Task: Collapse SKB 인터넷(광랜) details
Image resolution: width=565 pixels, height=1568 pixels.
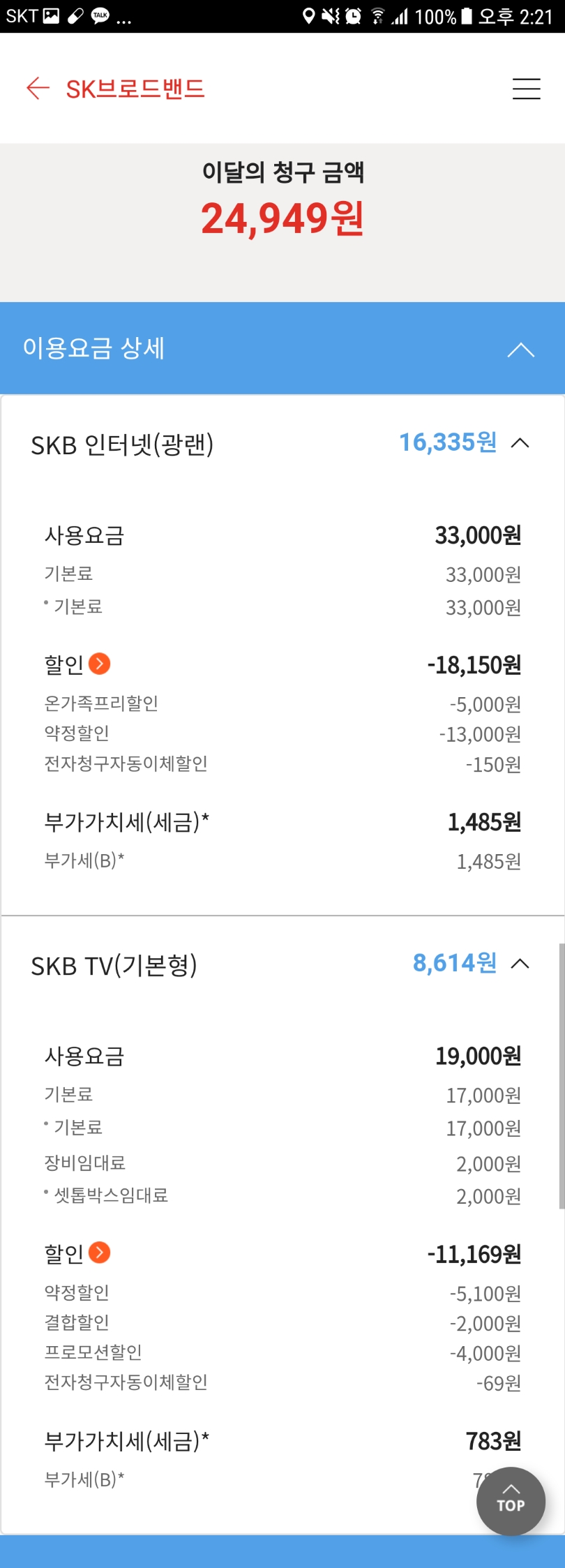Action: (520, 443)
